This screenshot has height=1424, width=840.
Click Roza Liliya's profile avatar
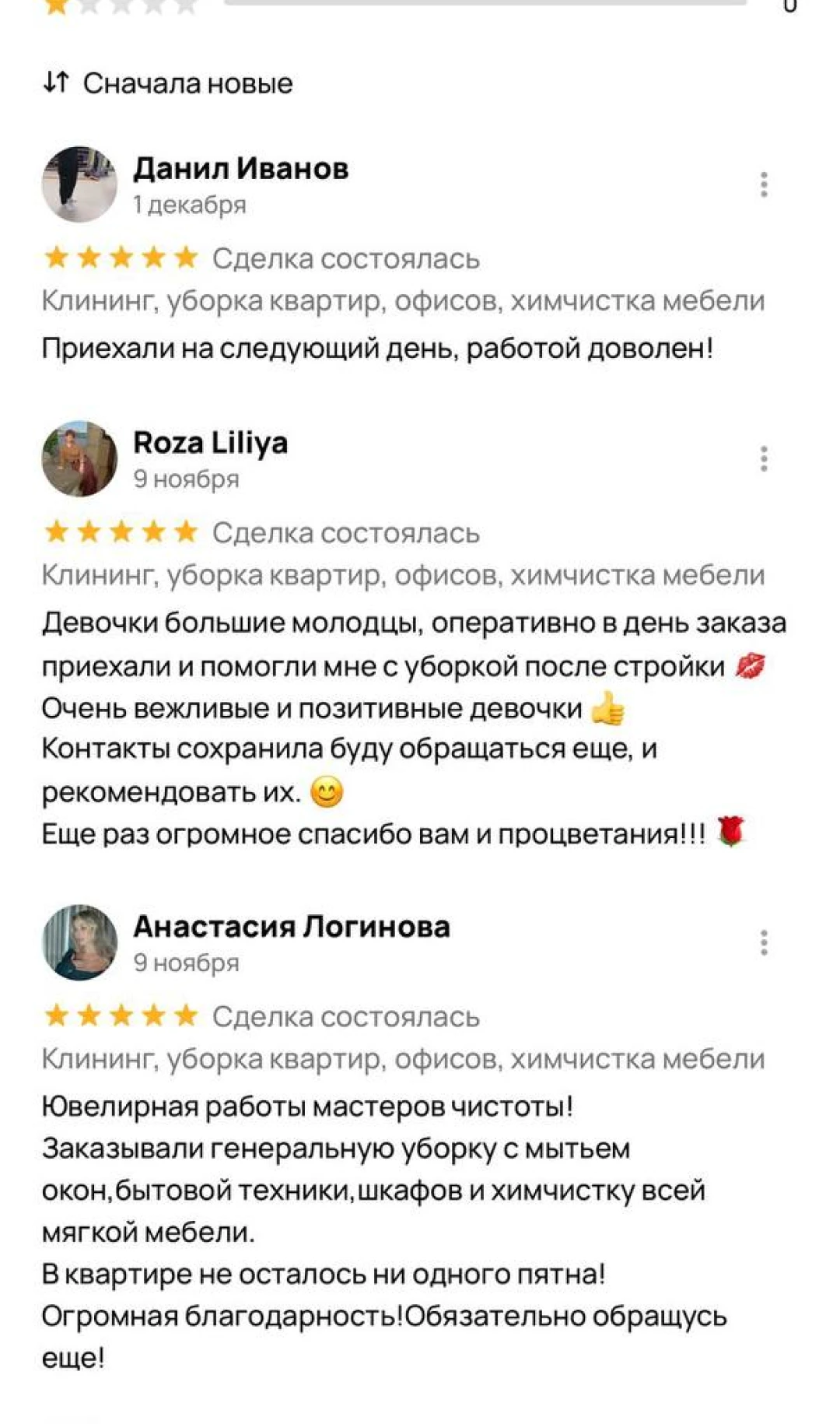click(x=80, y=461)
